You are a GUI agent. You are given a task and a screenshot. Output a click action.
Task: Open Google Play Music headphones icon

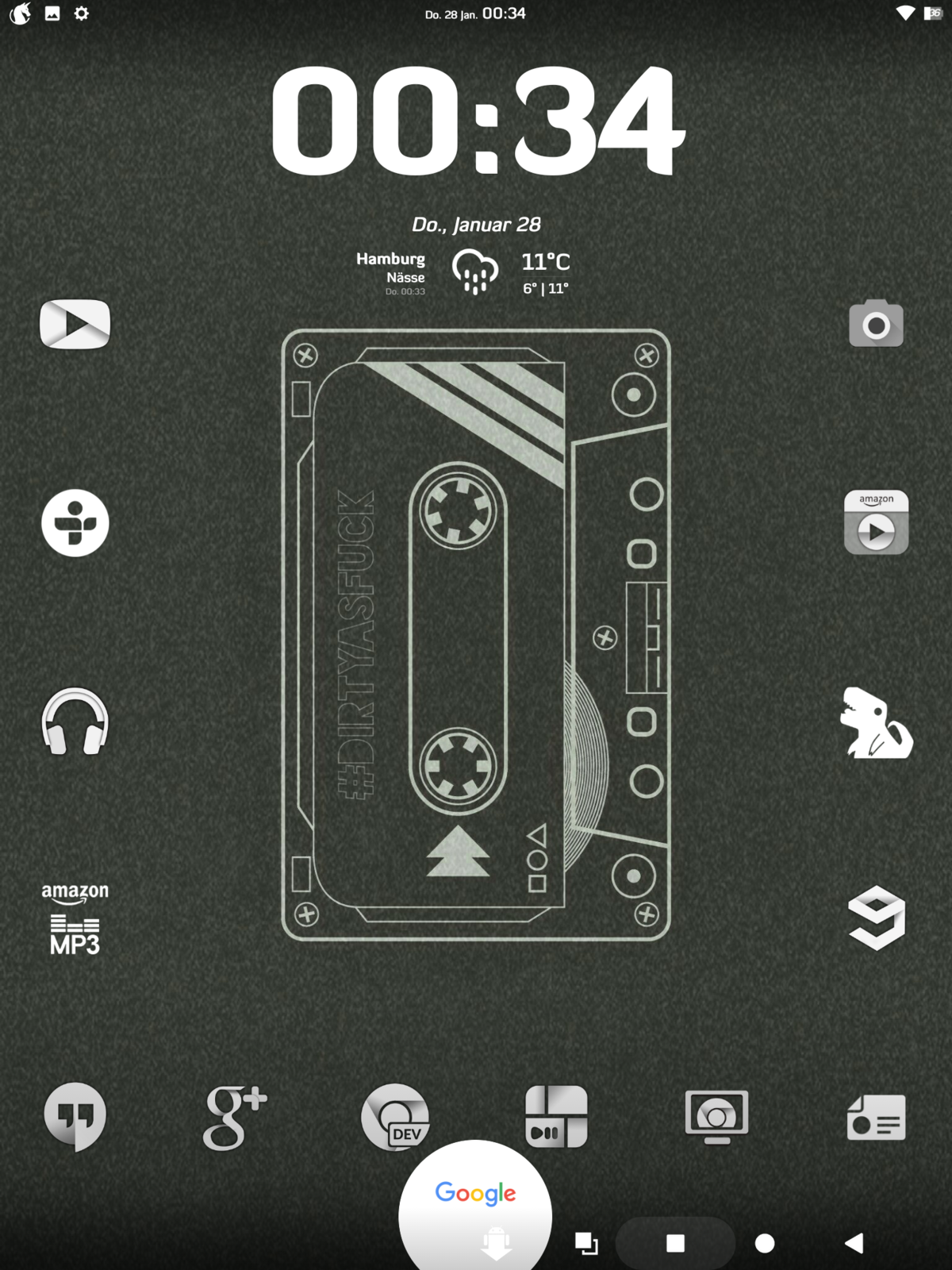click(75, 722)
